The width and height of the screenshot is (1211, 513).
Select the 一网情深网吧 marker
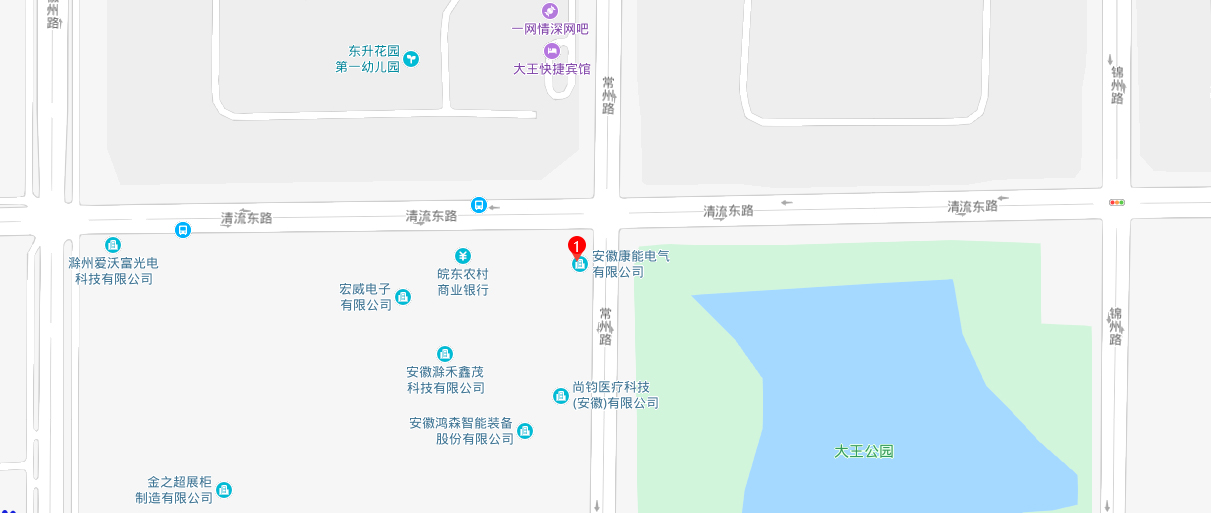pyautogui.click(x=549, y=11)
